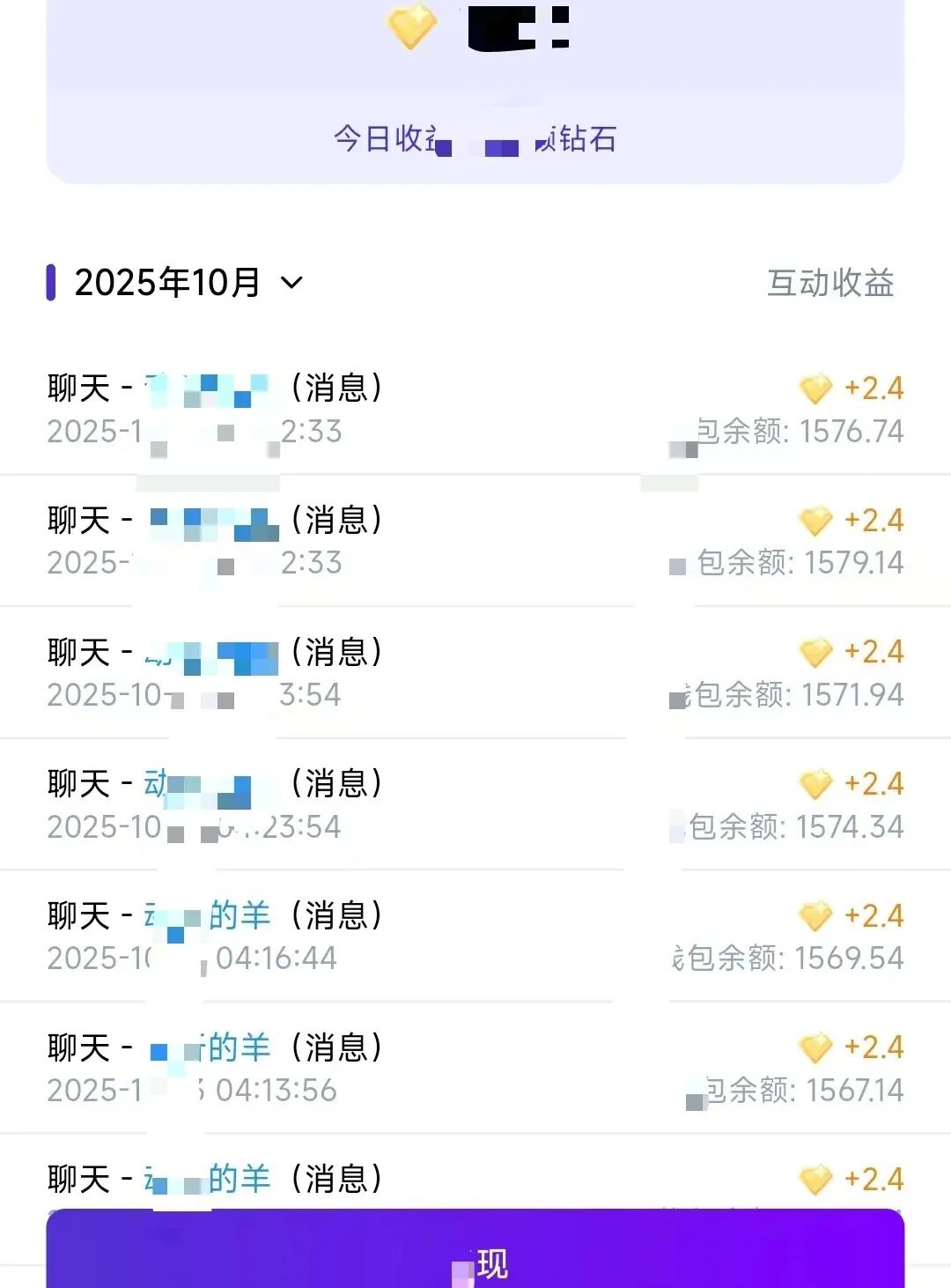Open the chevron beside the month selector

291,283
